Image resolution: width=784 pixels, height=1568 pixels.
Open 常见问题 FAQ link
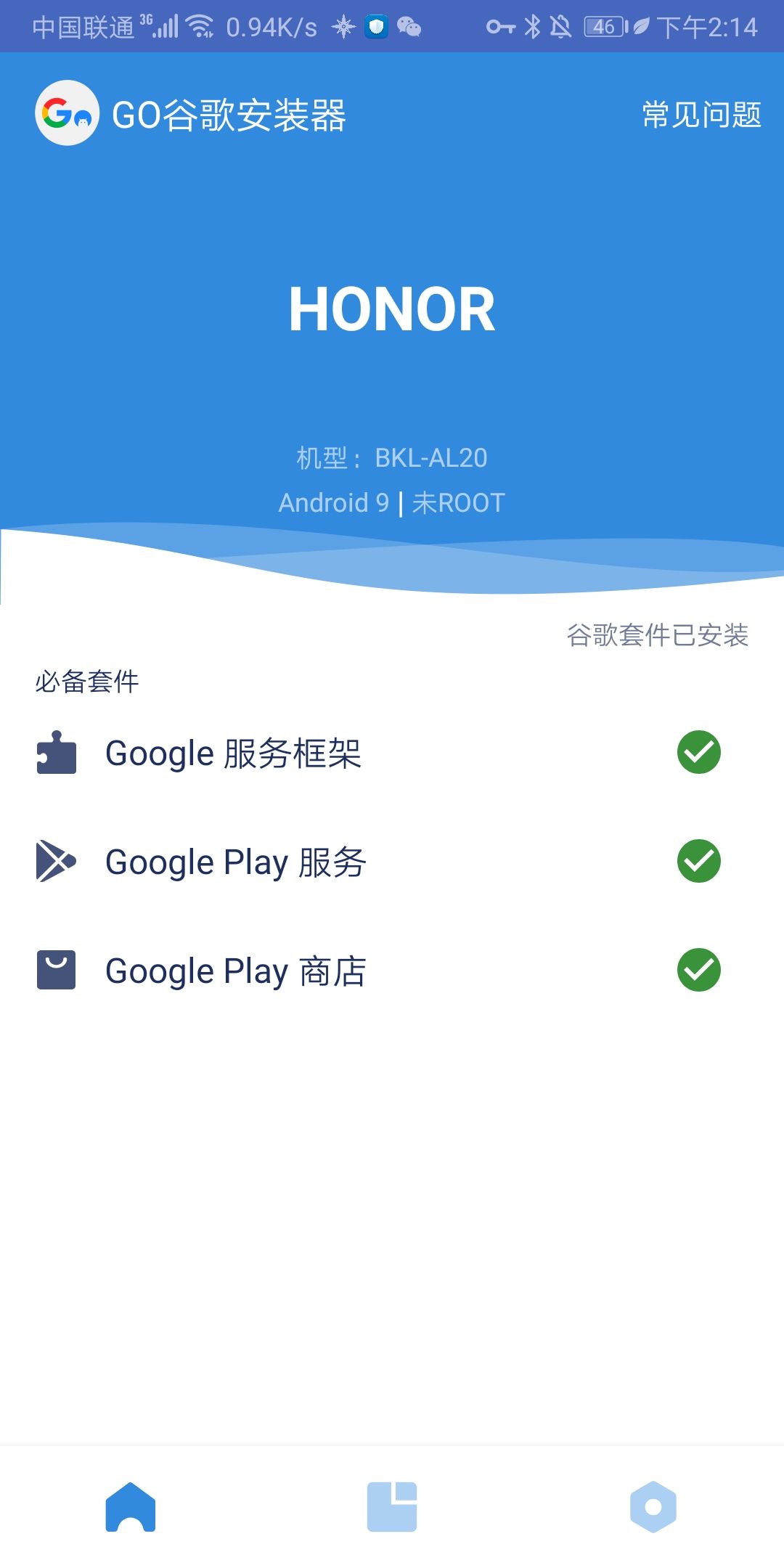pyautogui.click(x=701, y=115)
